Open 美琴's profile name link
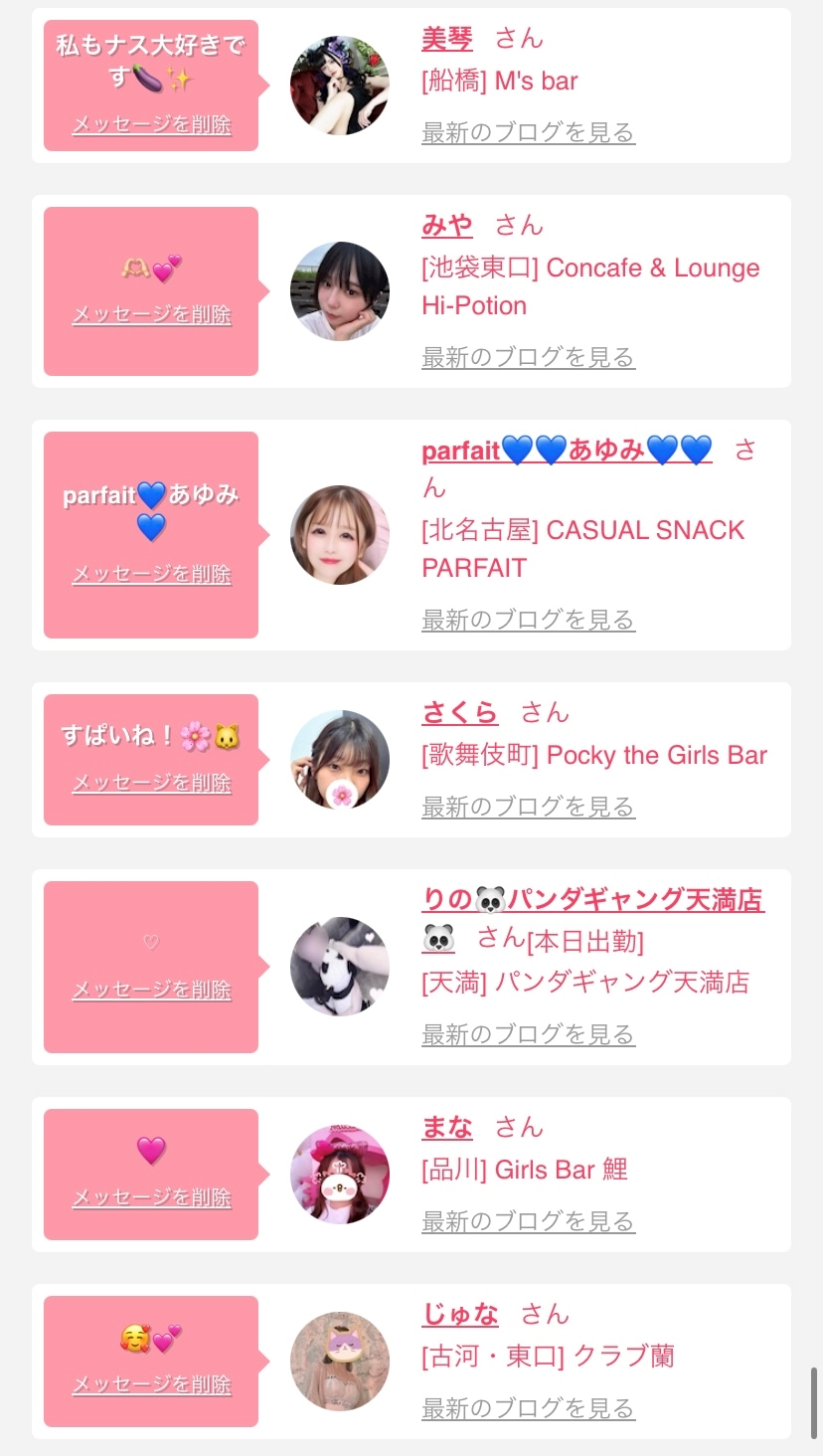Screen dimensions: 823x1456 tap(447, 39)
